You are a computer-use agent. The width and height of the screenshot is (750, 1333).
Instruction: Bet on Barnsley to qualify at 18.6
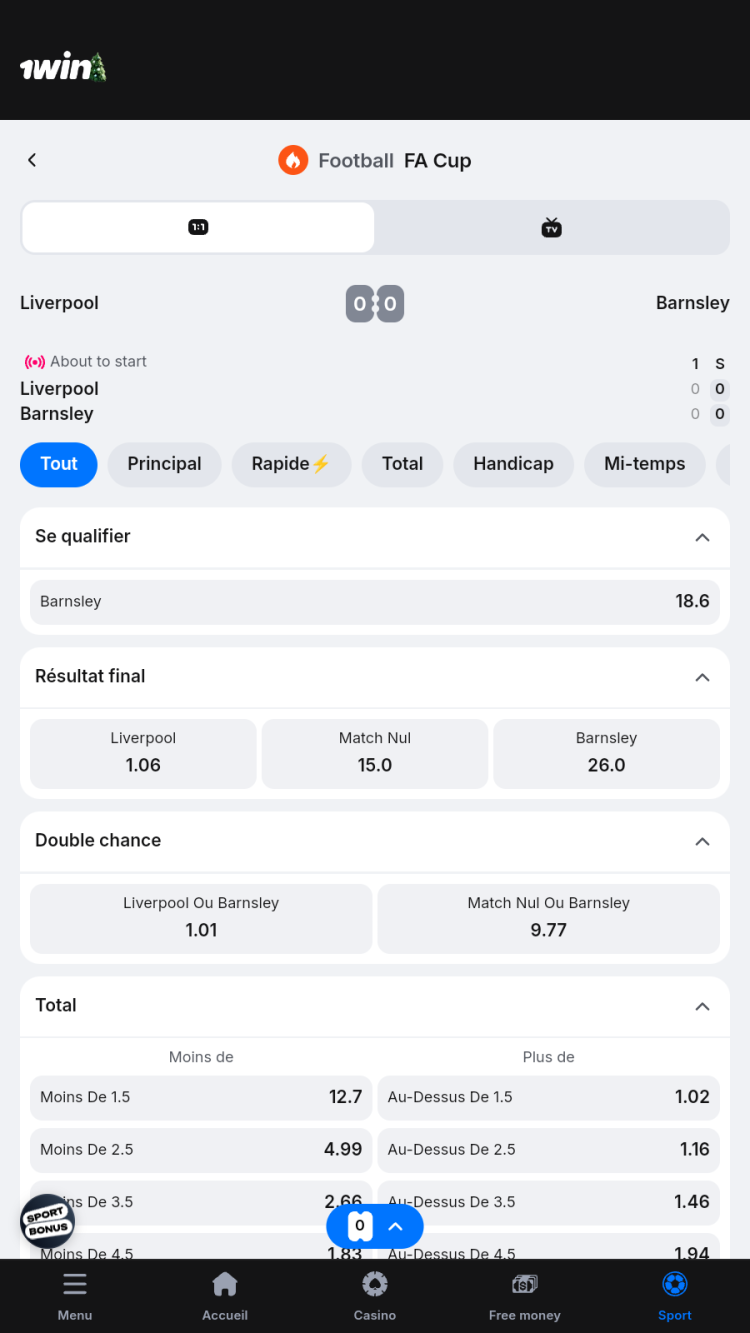point(375,602)
